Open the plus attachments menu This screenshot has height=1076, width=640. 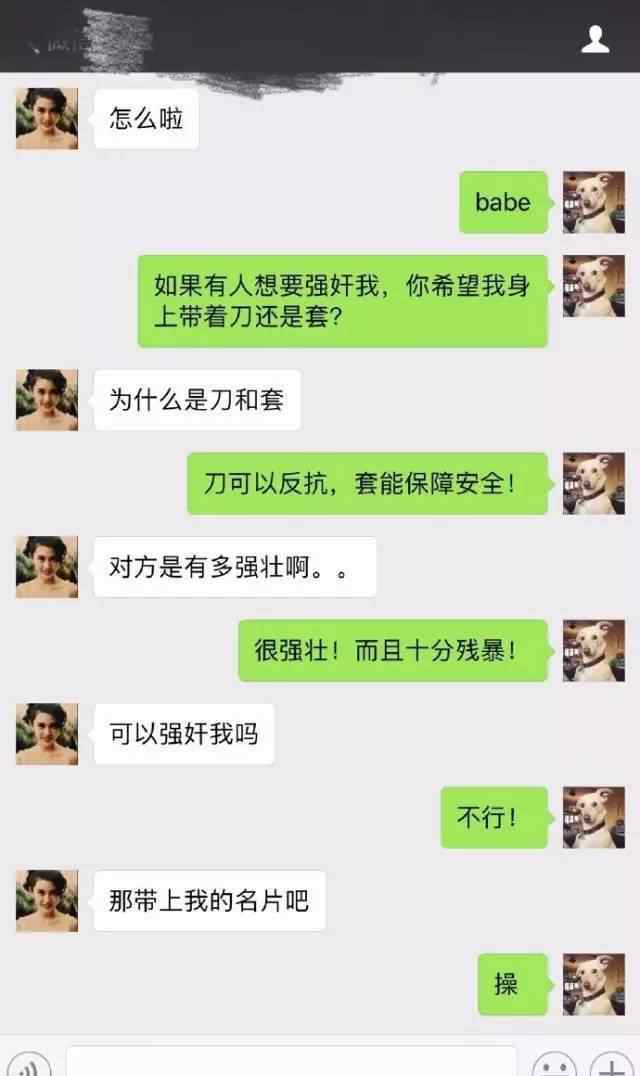[613, 1066]
